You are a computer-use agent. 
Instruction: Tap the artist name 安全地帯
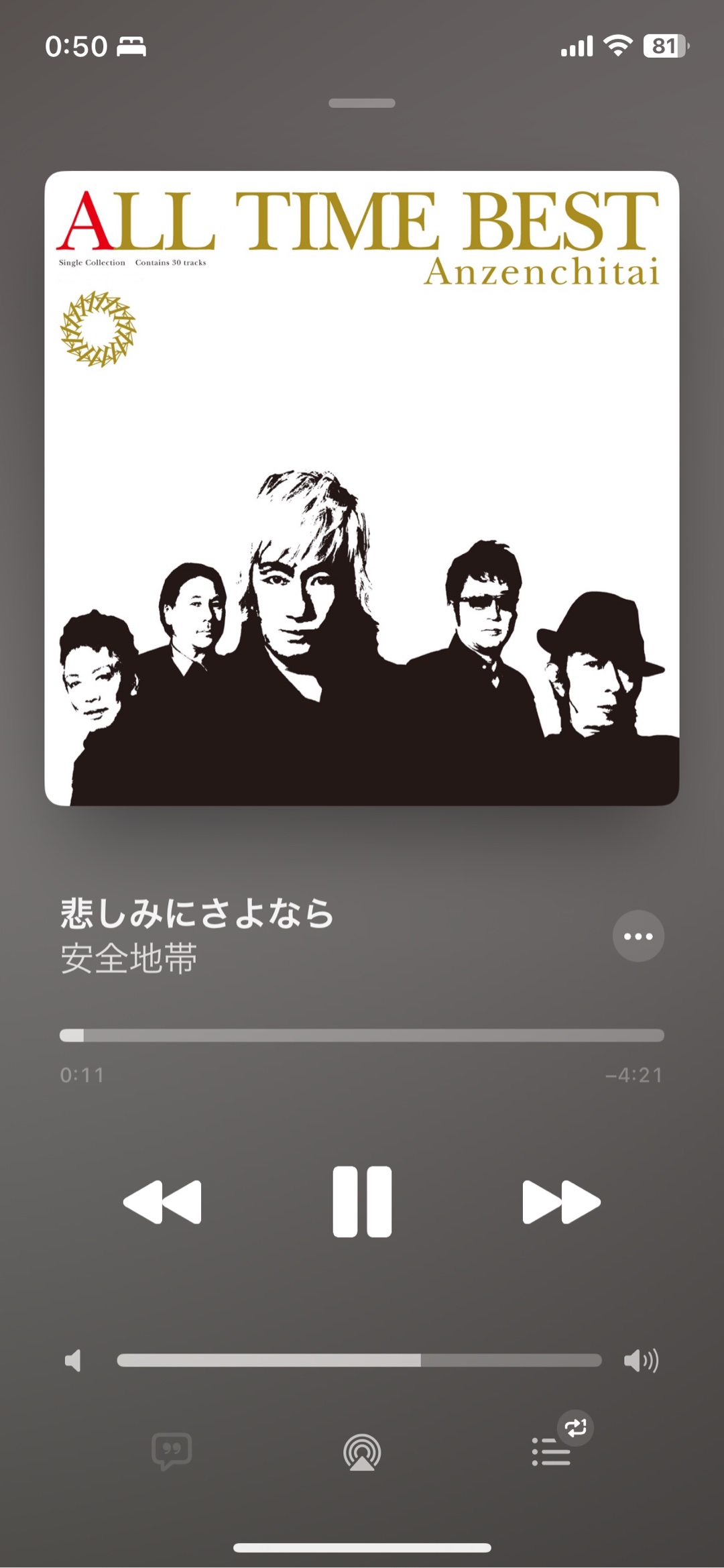[x=129, y=958]
